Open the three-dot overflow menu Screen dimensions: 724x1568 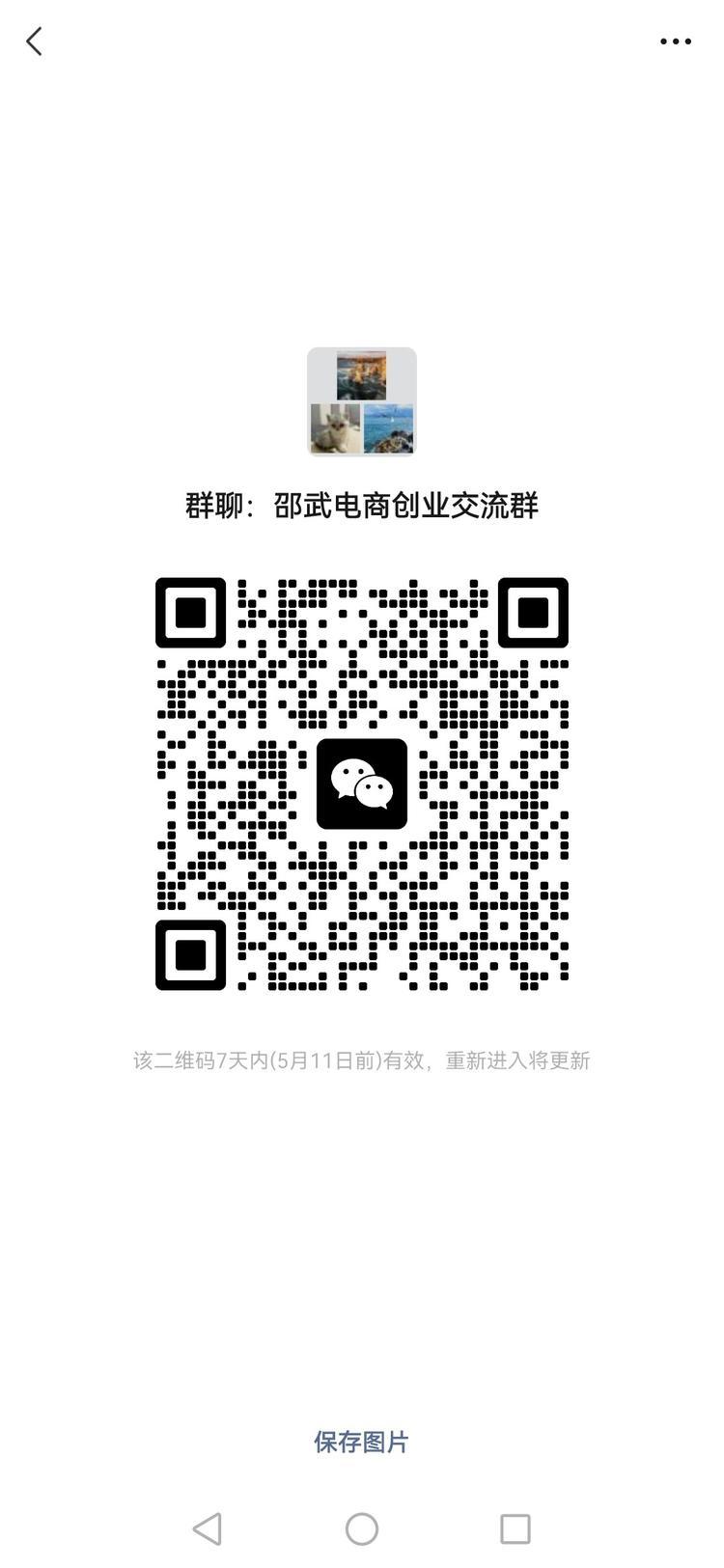click(676, 41)
